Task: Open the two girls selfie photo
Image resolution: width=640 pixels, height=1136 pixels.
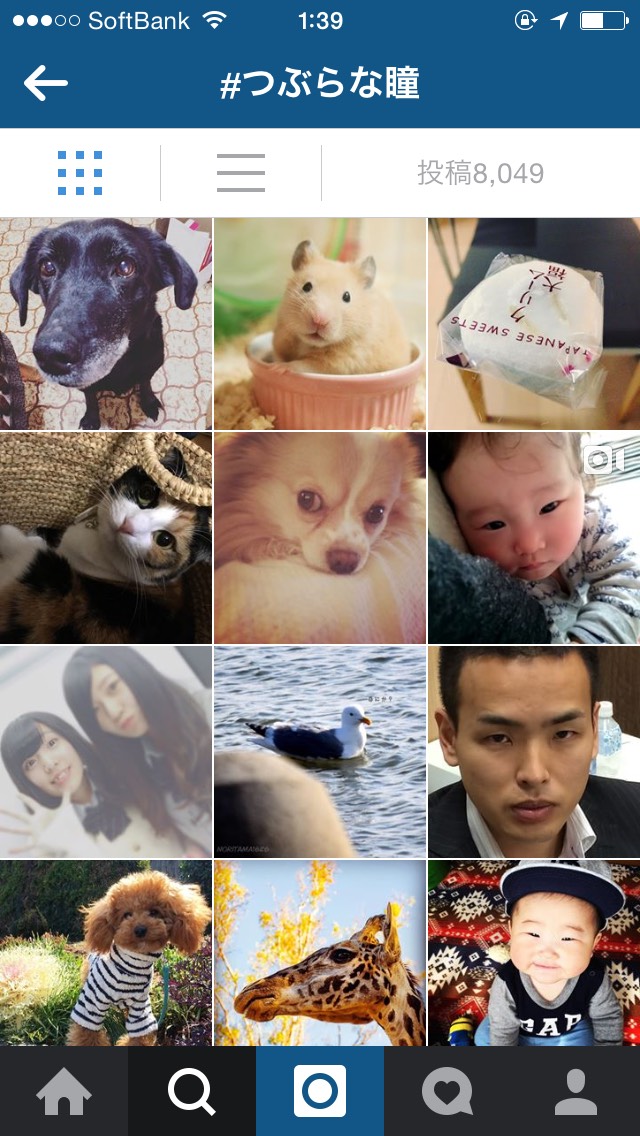Action: pos(106,752)
